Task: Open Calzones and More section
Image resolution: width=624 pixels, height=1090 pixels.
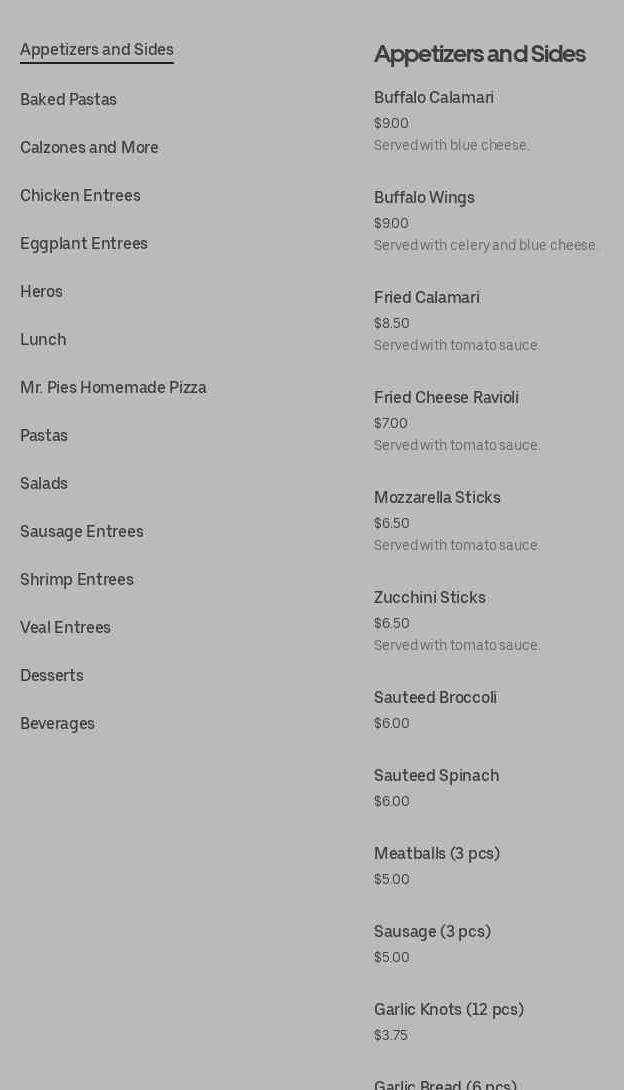Action: [x=89, y=147]
